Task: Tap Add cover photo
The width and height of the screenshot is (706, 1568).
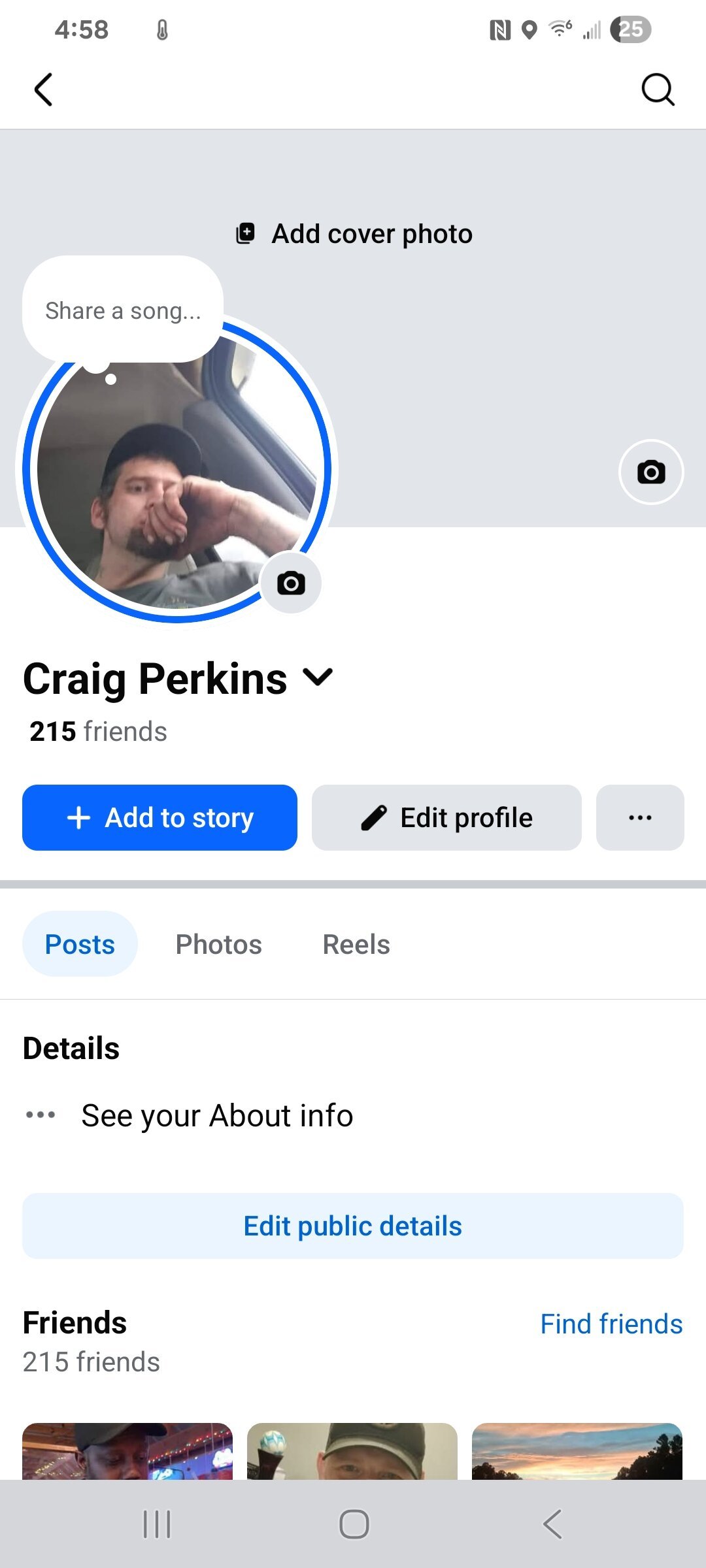Action: click(x=354, y=234)
